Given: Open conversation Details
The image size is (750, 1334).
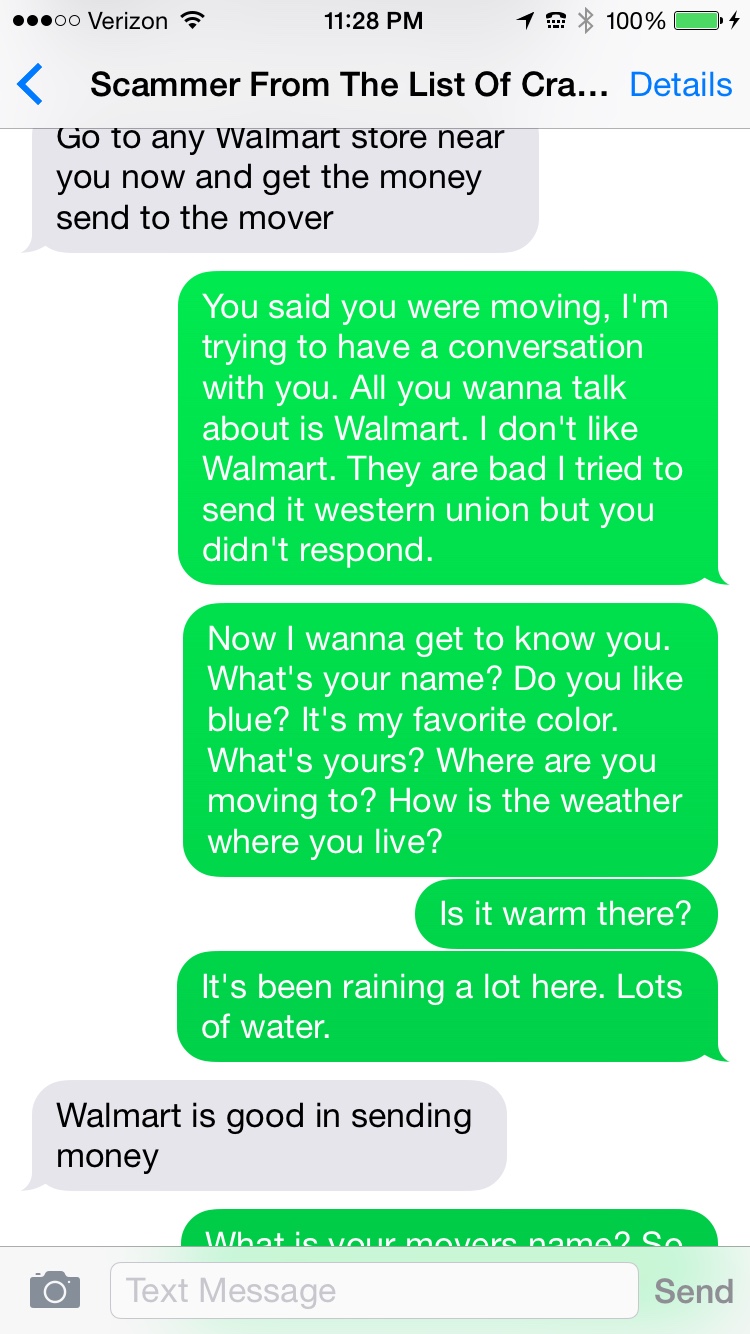Looking at the screenshot, I should point(680,85).
